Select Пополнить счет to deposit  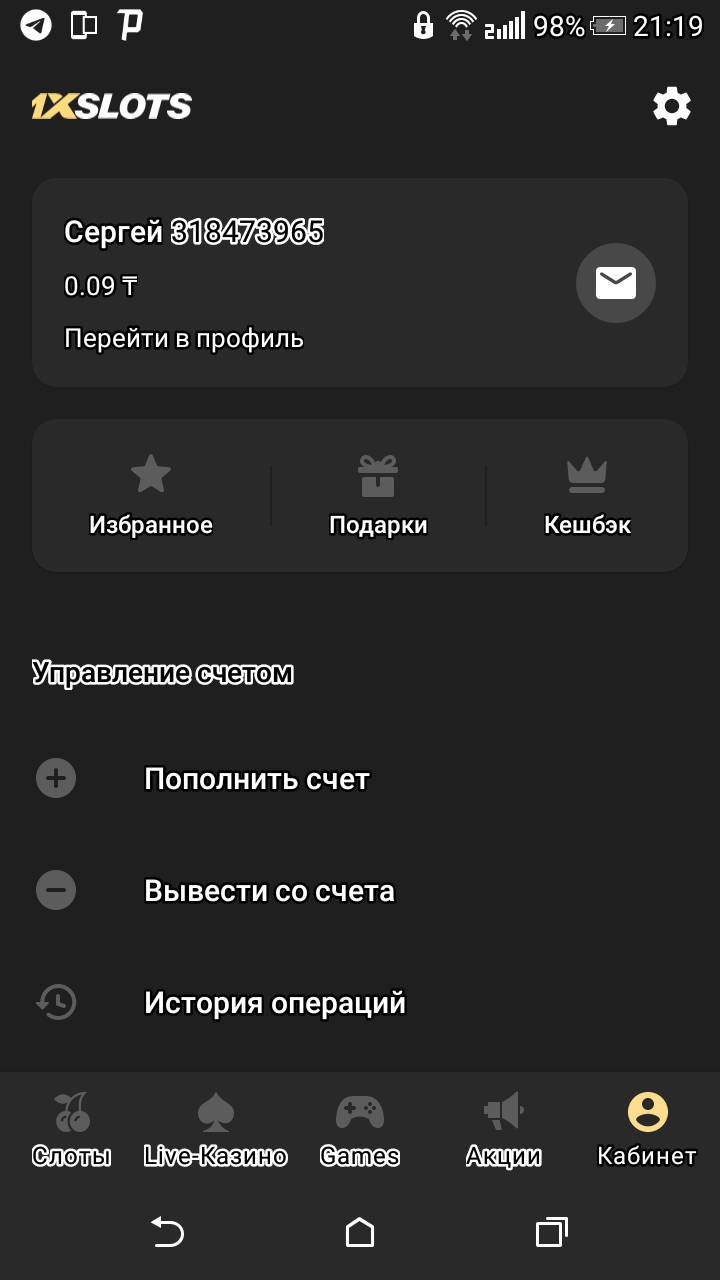257,779
